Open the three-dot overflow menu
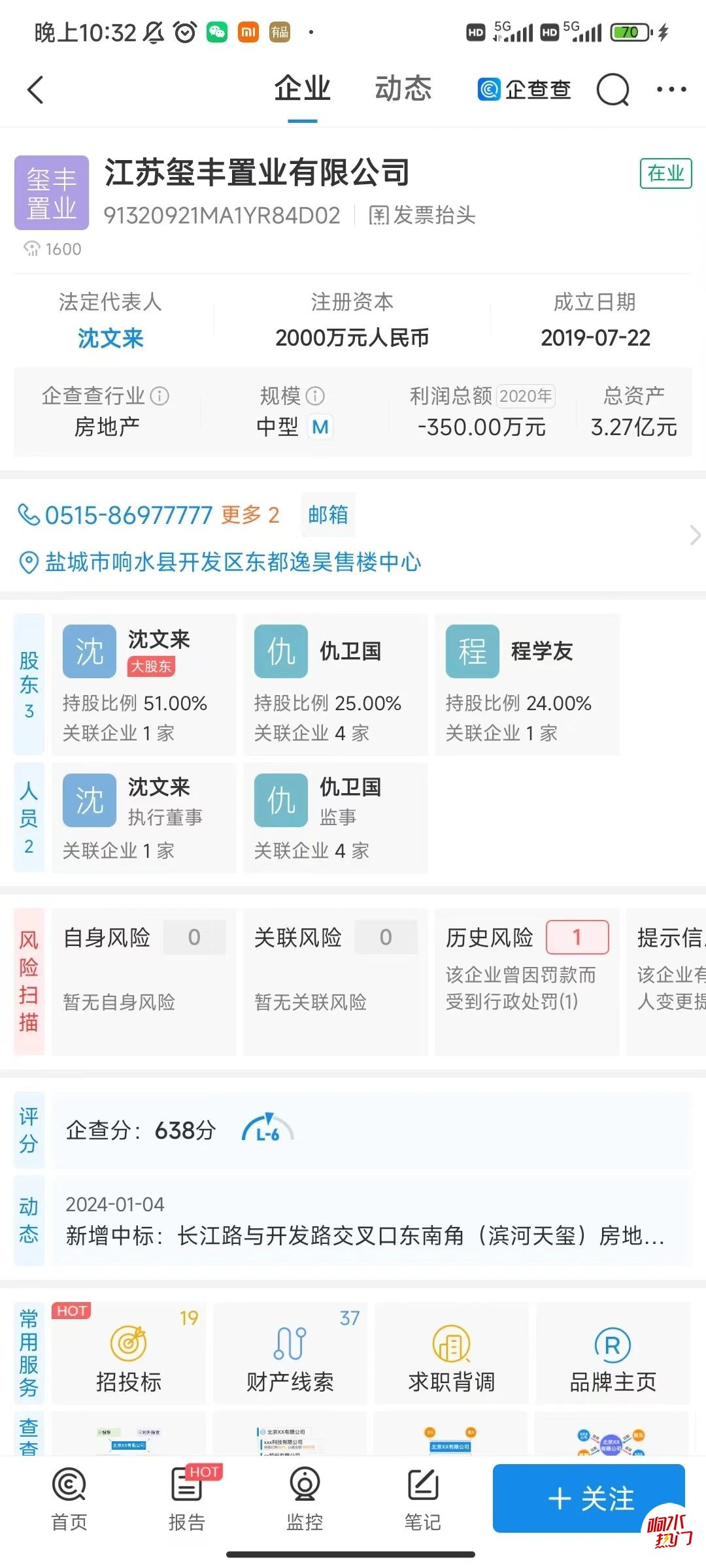The width and height of the screenshot is (706, 1568). (671, 90)
